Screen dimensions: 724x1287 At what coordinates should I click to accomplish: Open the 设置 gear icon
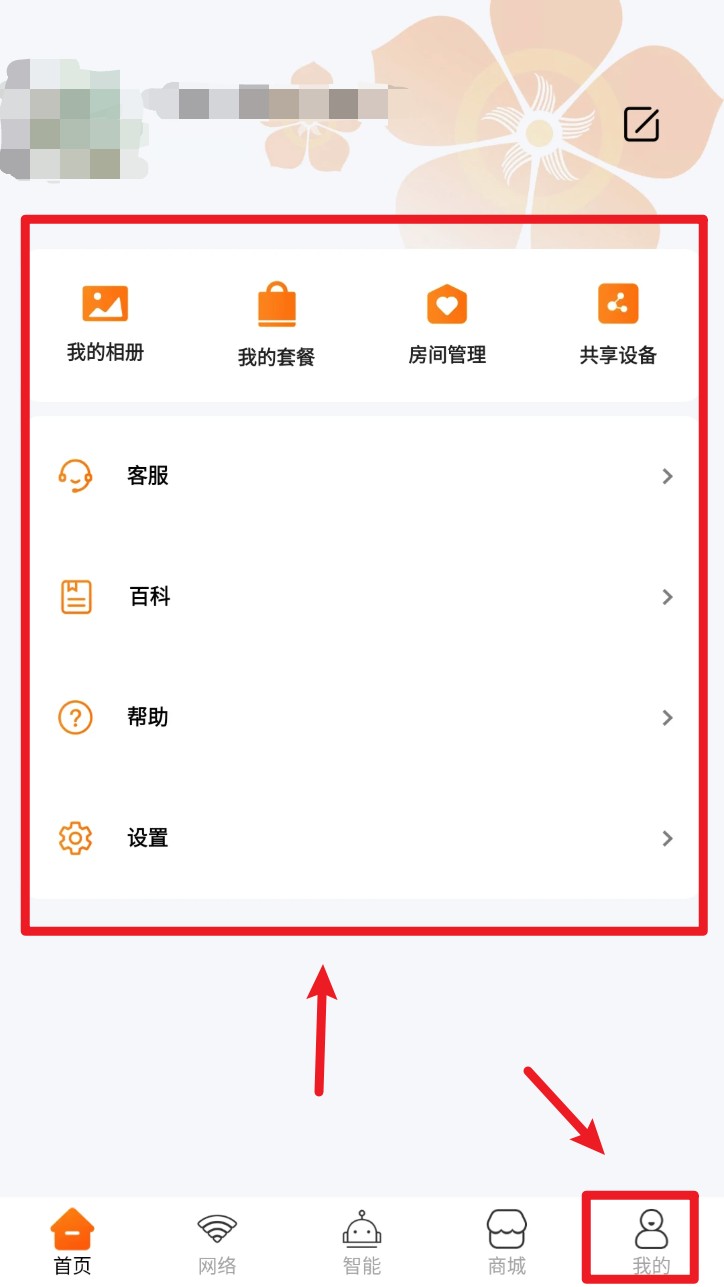point(74,838)
